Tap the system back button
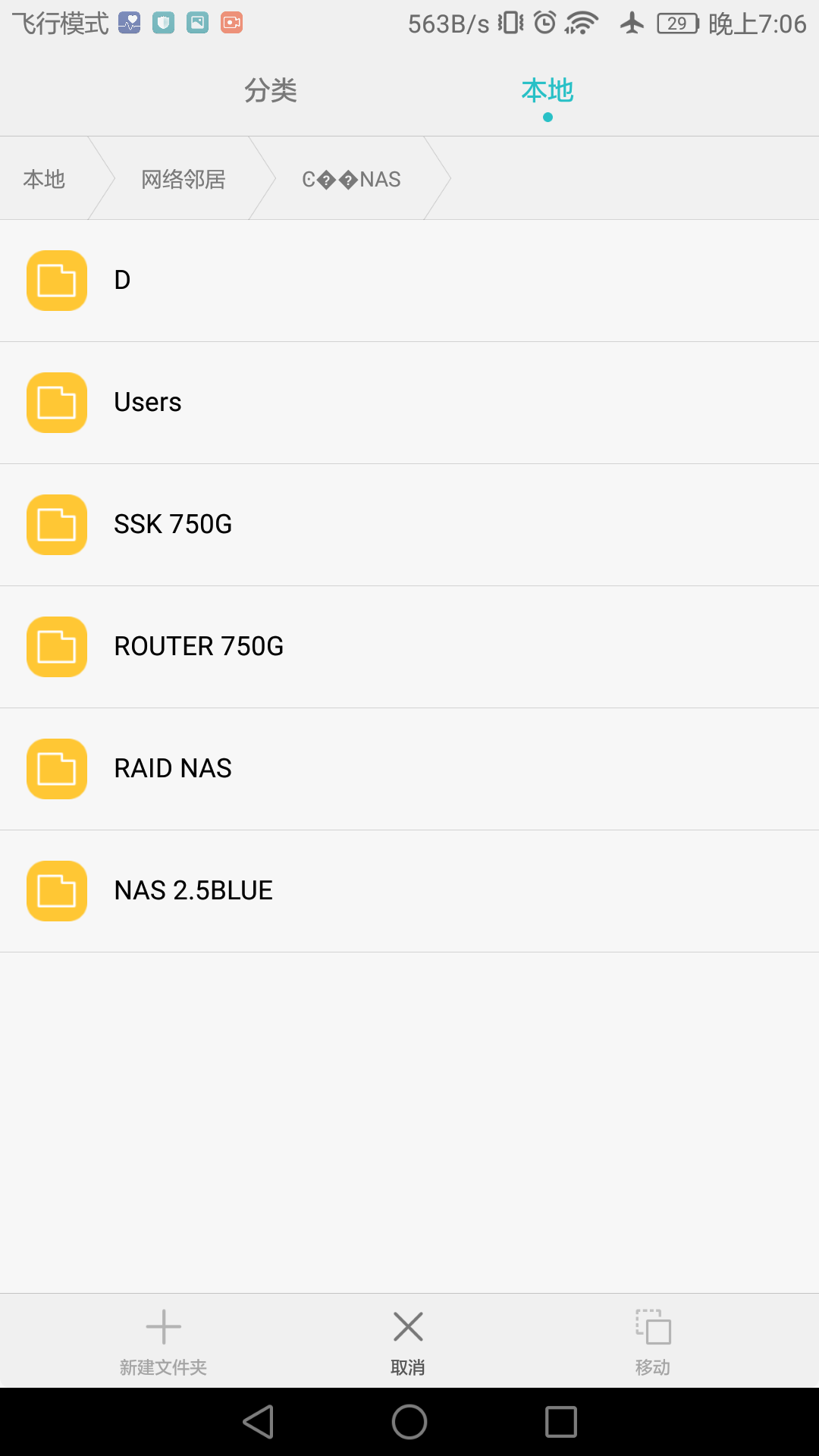The image size is (819, 1456). pos(258,1422)
